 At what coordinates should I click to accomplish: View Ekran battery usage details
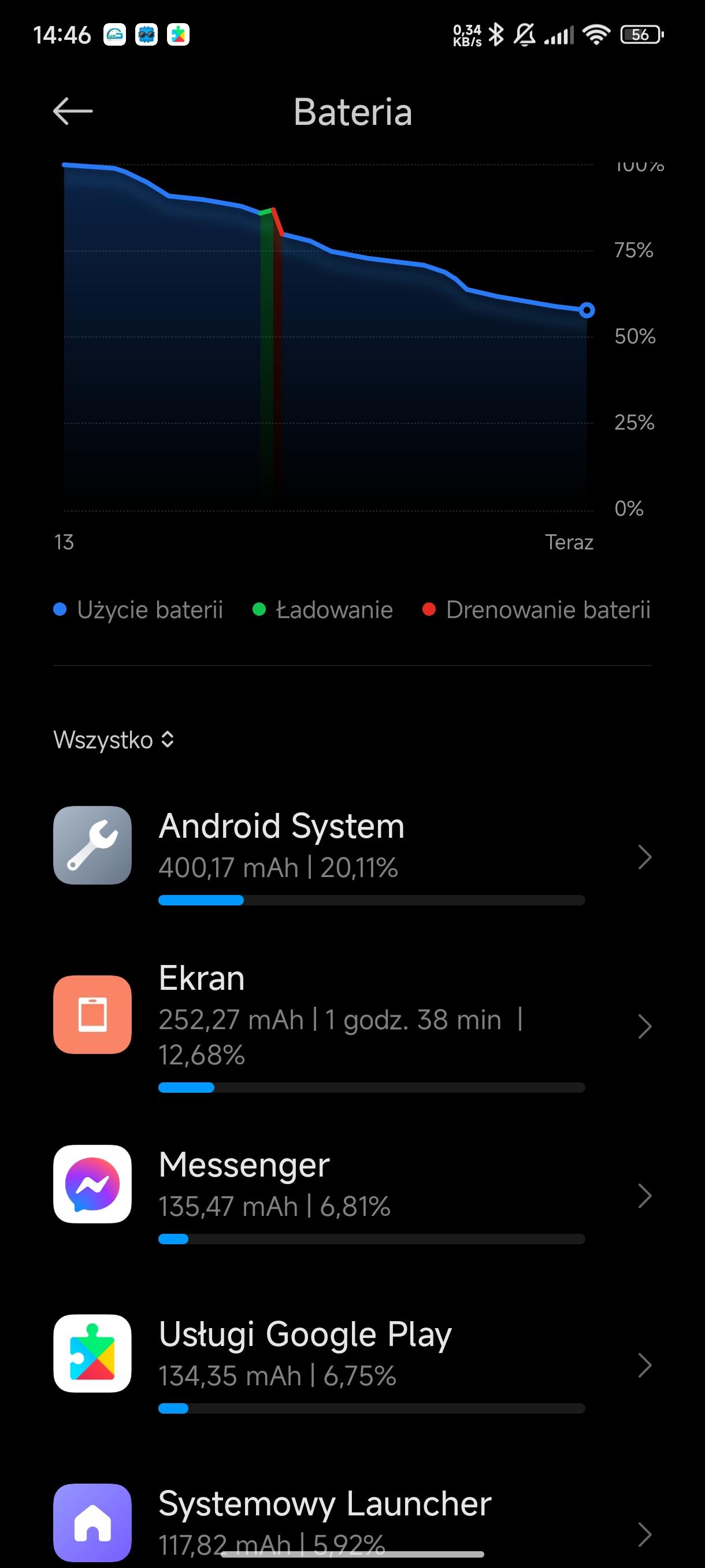(352, 1026)
